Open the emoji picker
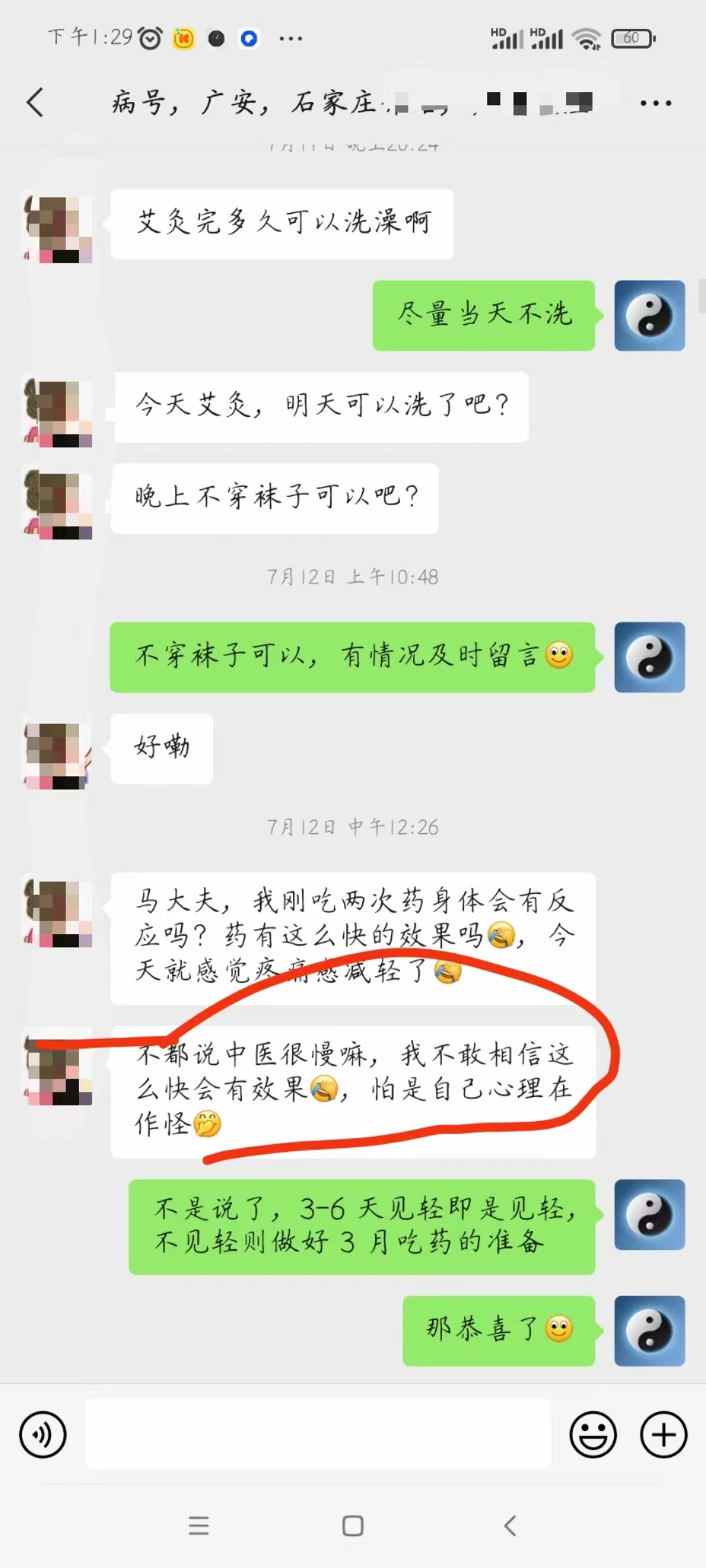The width and height of the screenshot is (706, 1568). tap(593, 1435)
